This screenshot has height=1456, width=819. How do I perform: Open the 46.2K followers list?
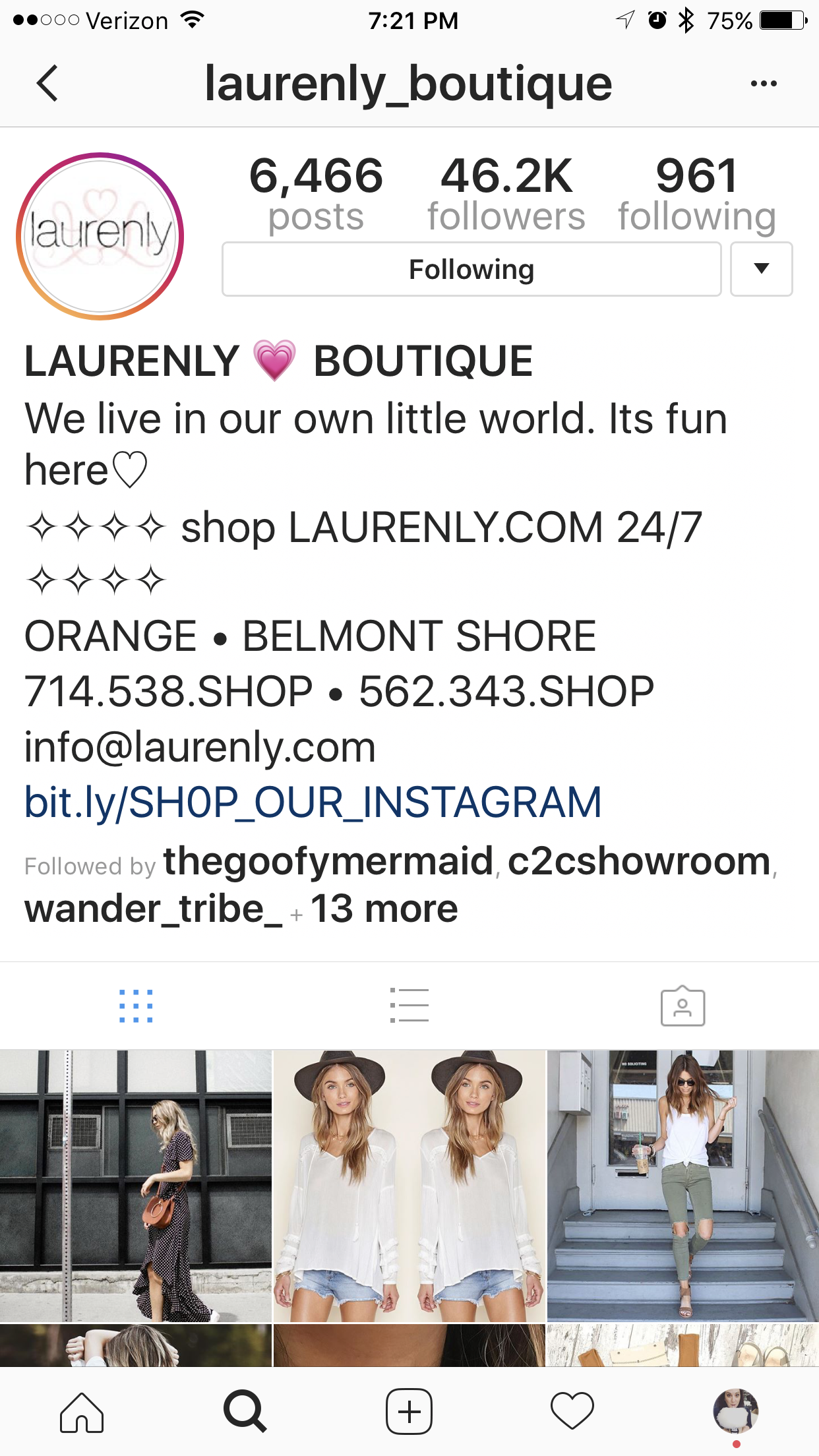(506, 195)
